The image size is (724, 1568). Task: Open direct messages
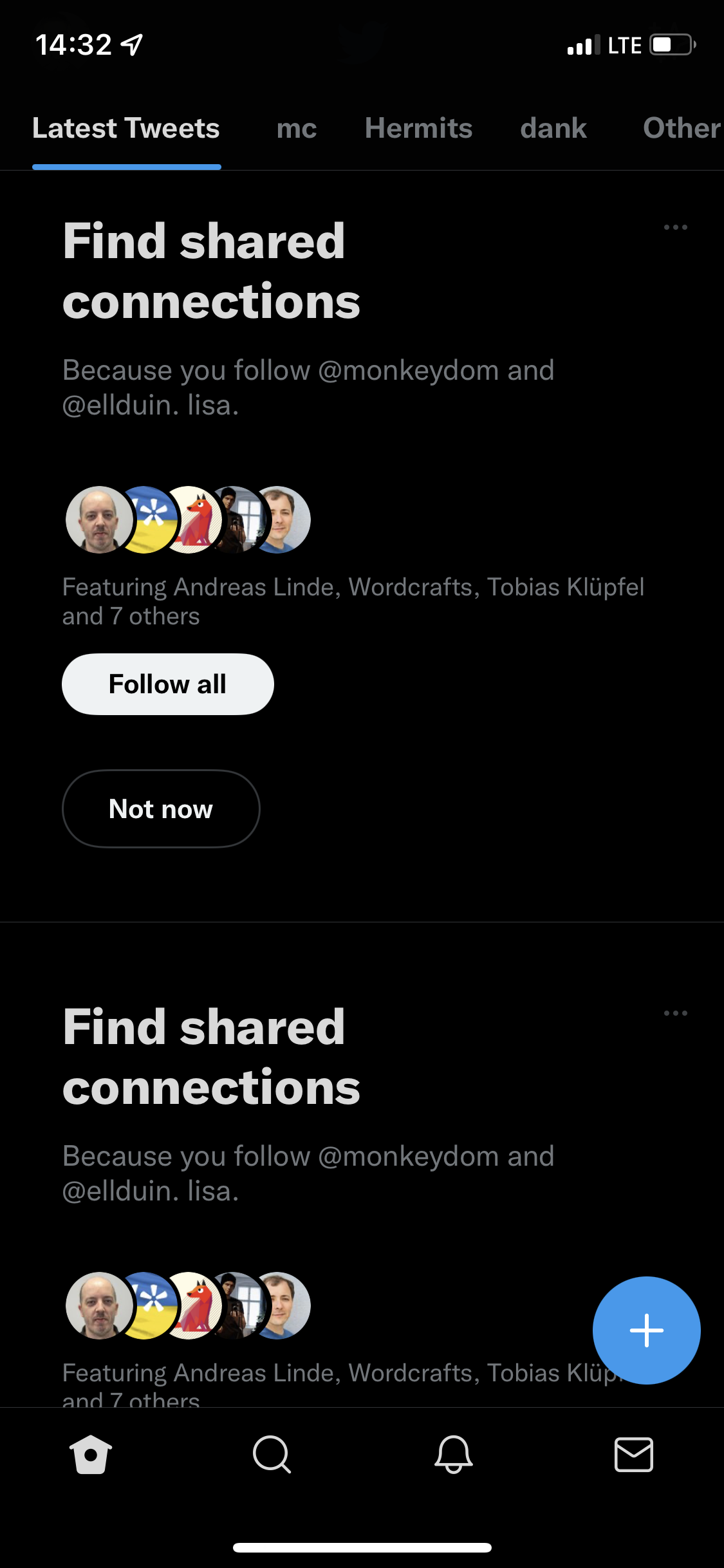[x=634, y=1454]
